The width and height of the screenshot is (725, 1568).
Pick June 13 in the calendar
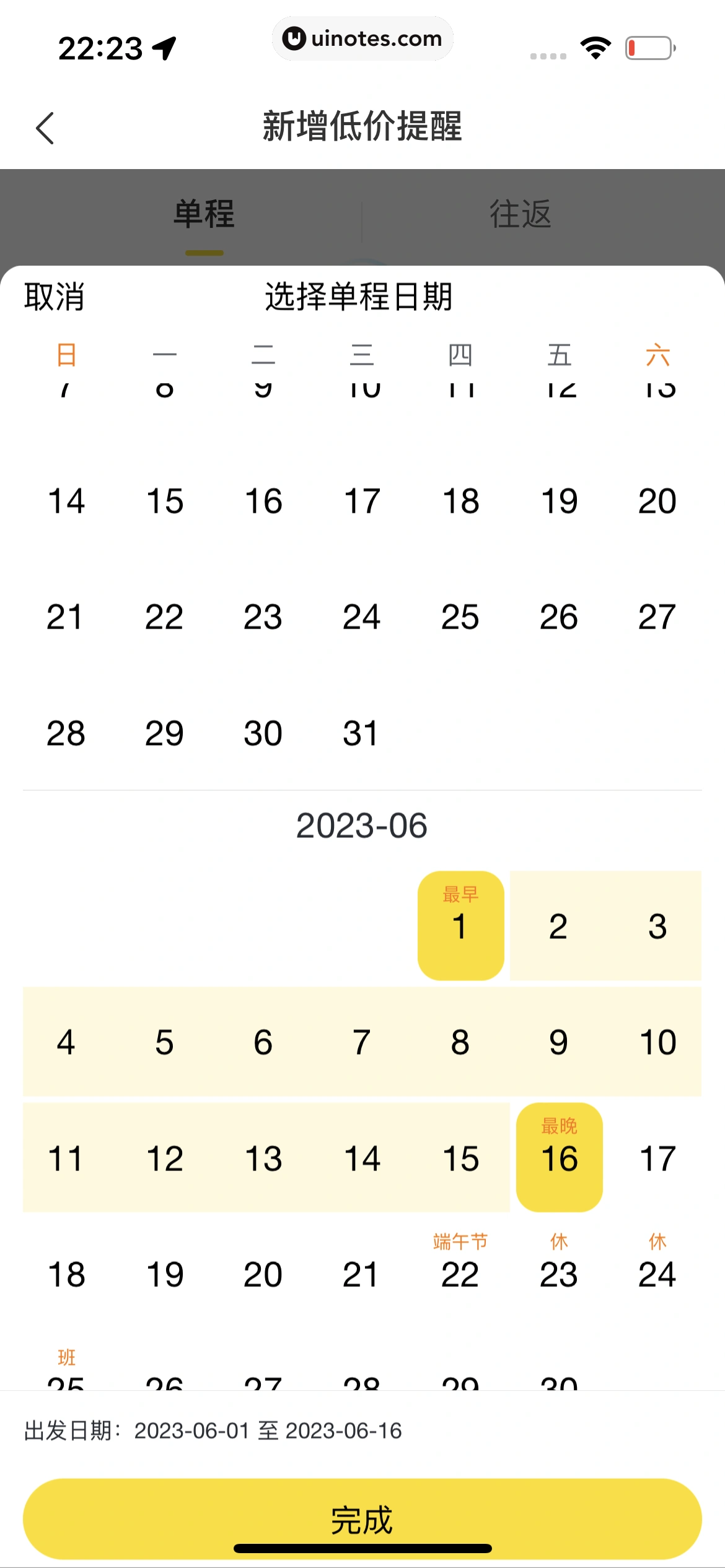click(263, 1157)
